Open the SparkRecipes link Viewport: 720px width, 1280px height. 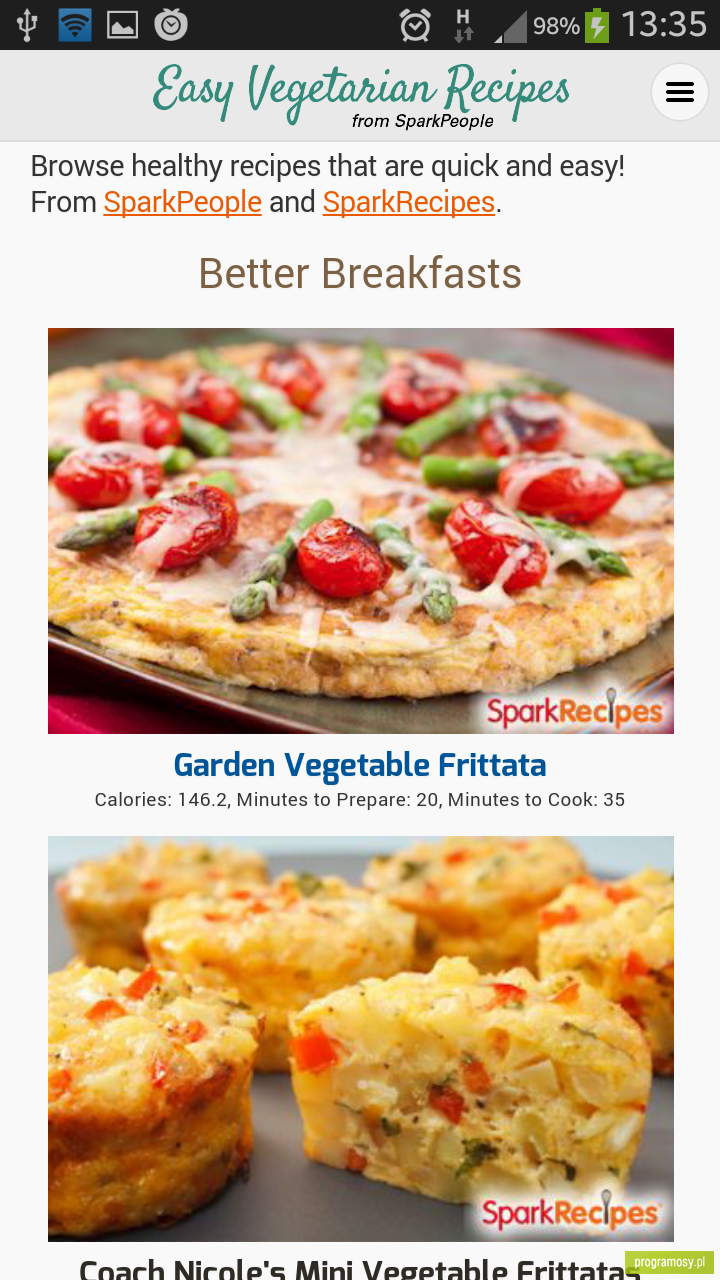coord(409,202)
